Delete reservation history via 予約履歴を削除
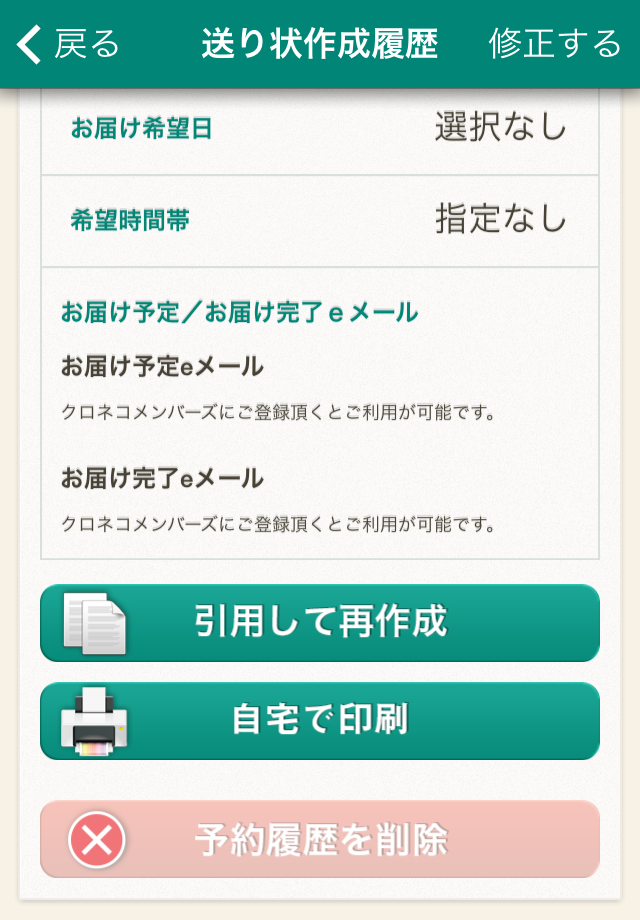Image resolution: width=640 pixels, height=920 pixels. (x=320, y=839)
